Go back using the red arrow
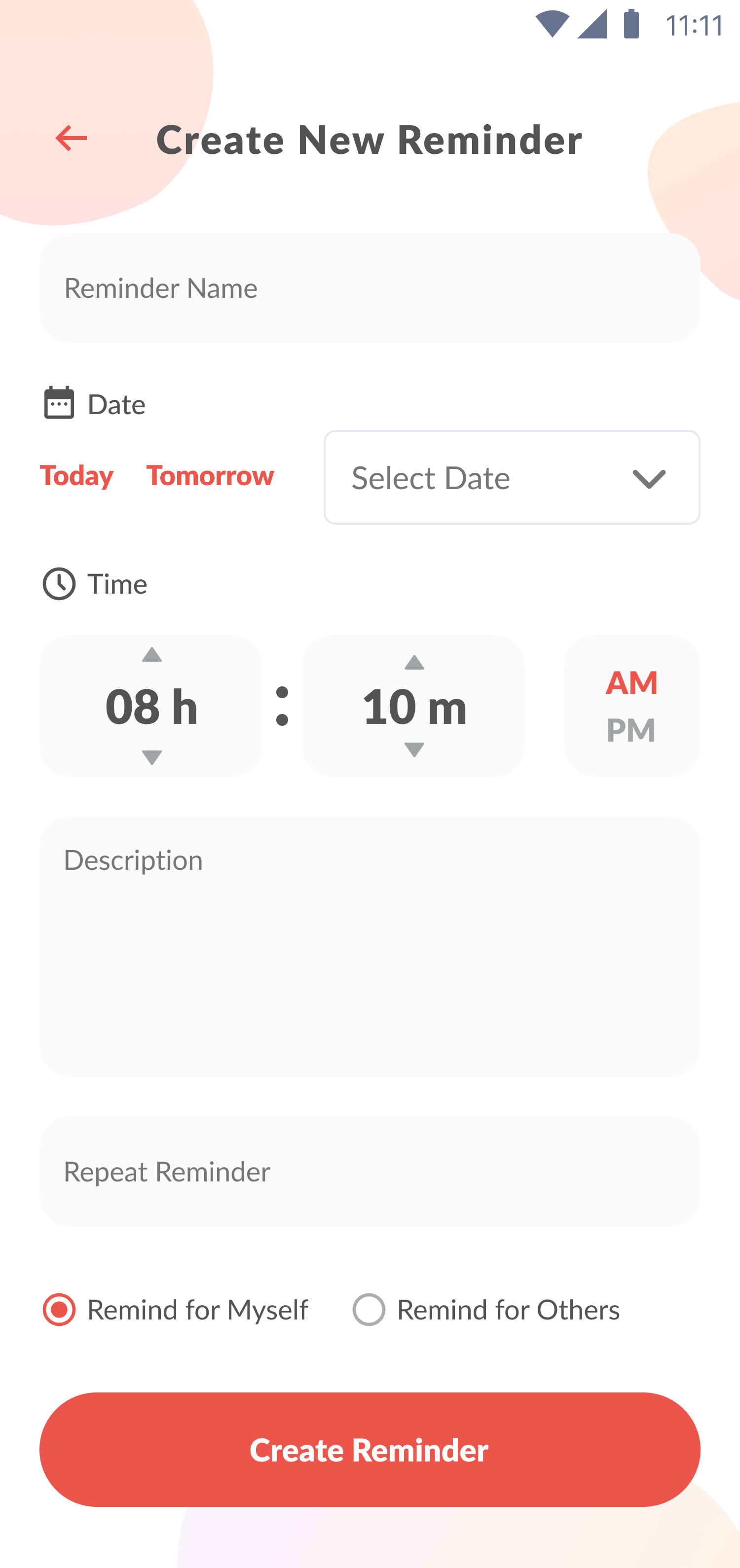 (71, 138)
